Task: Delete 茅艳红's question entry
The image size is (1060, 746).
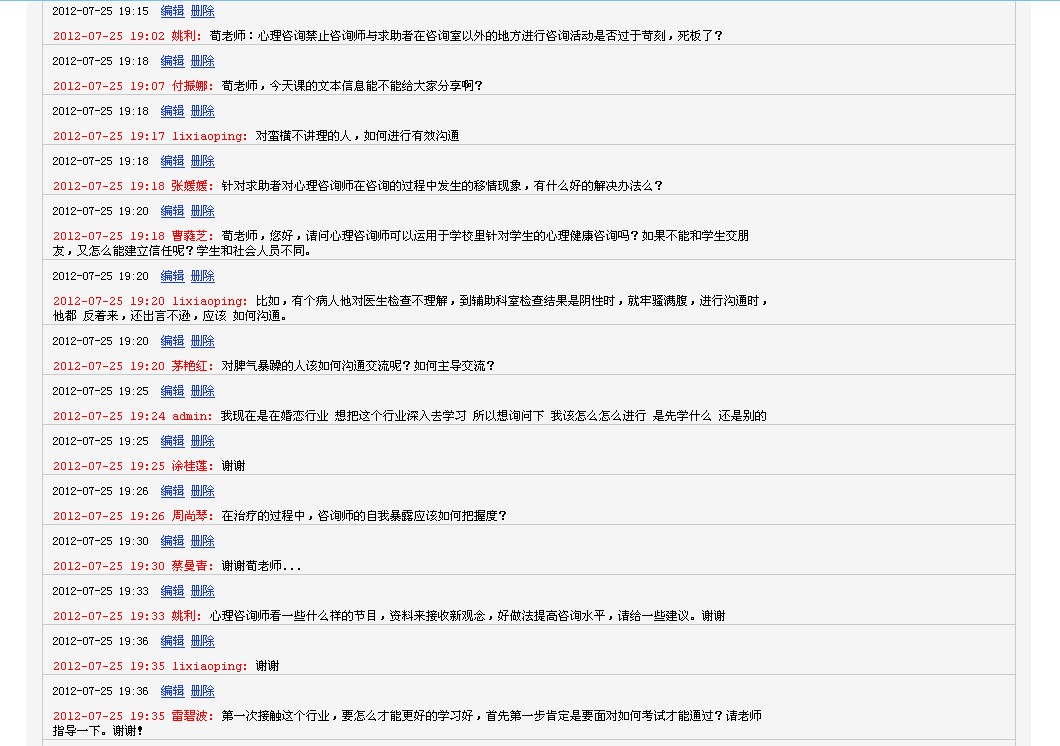Action: [202, 341]
